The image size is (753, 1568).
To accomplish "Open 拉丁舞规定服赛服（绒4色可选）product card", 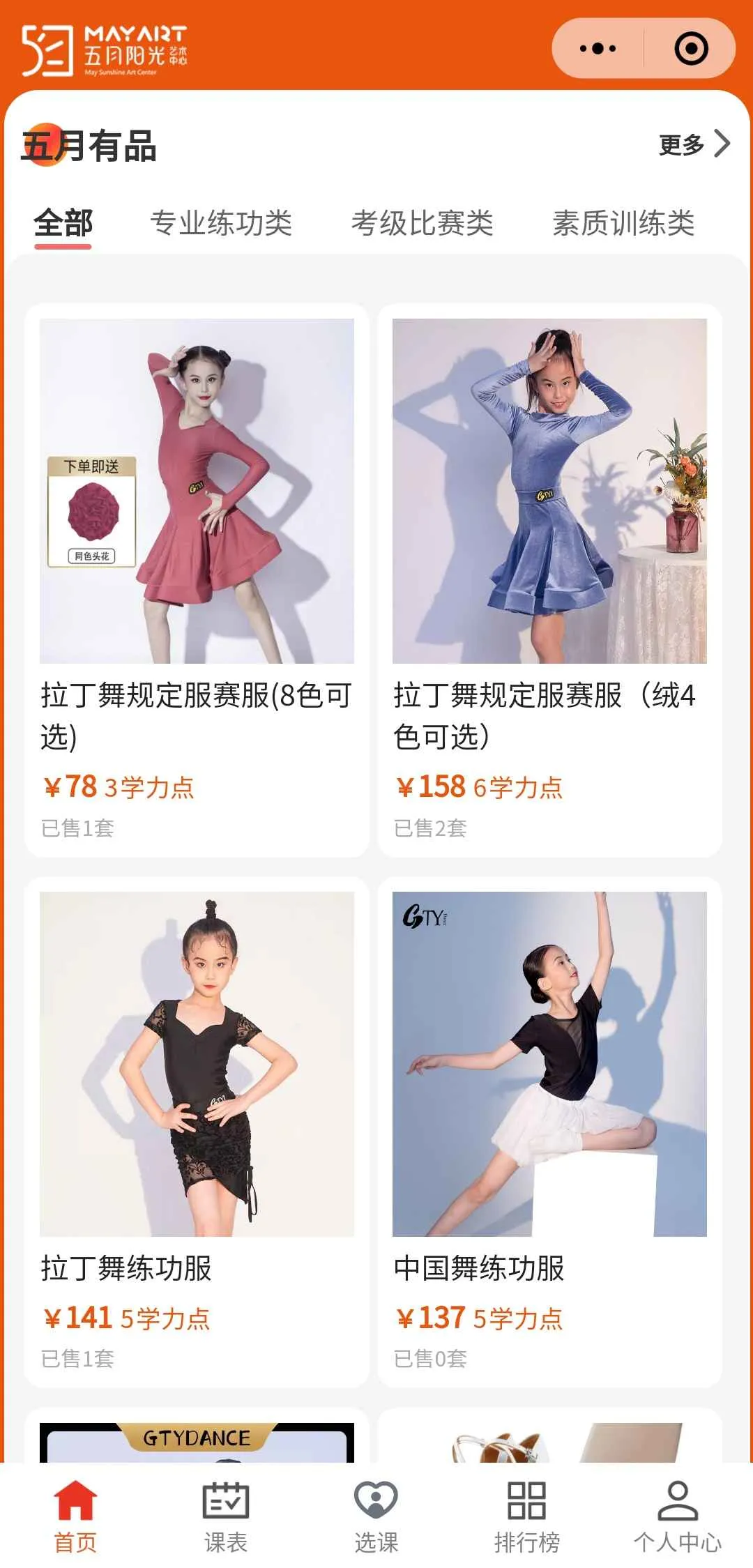I will 549,579.
